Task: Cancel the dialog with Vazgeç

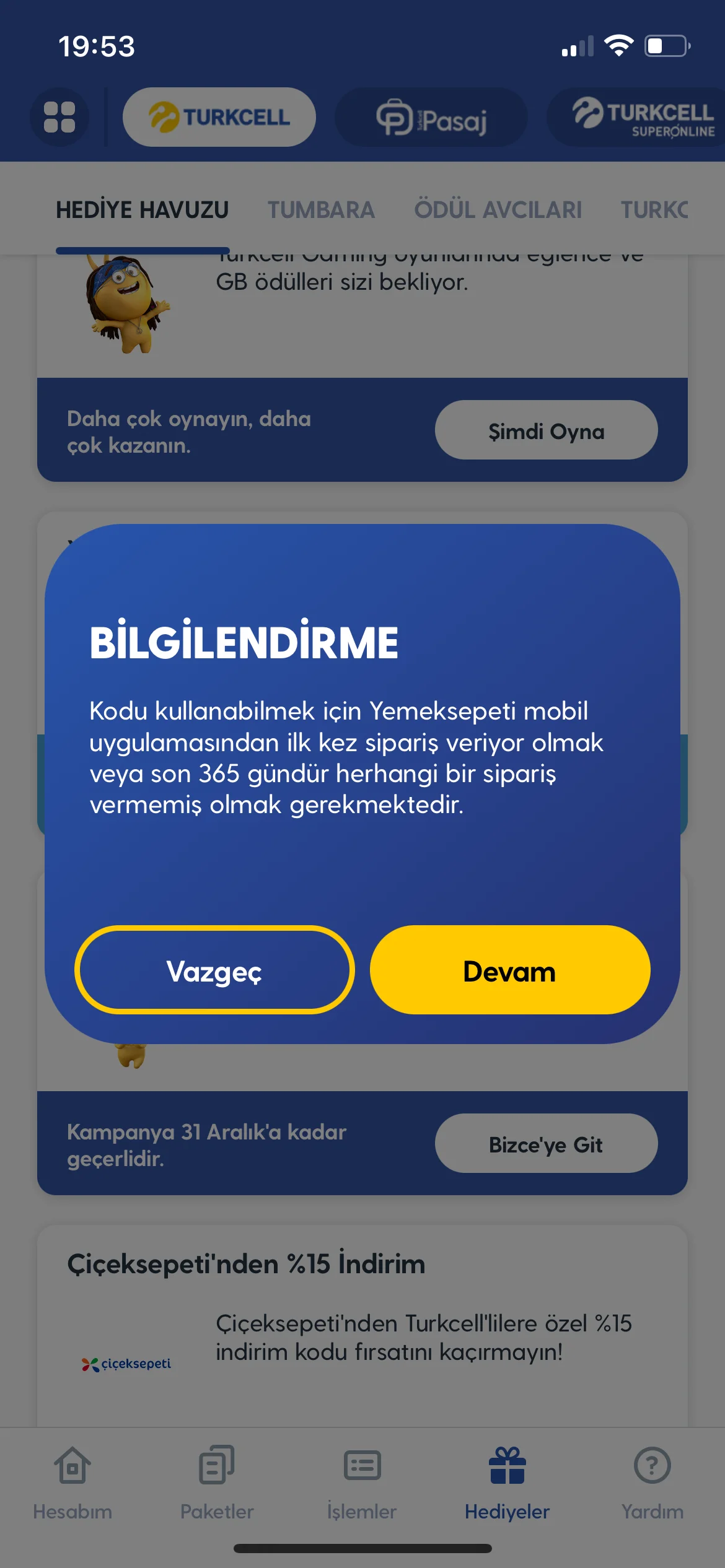Action: coord(214,970)
